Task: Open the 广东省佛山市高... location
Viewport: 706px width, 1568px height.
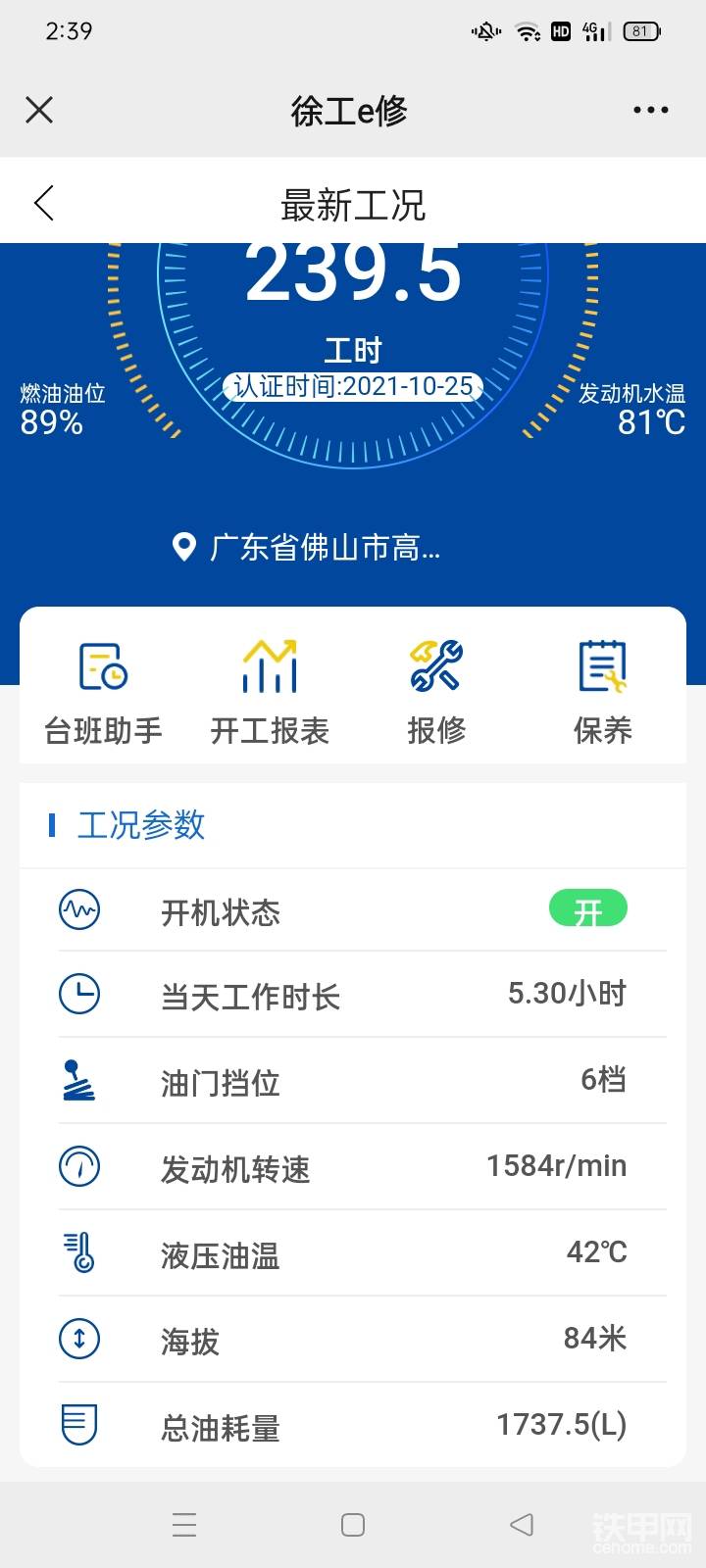Action: coord(307,547)
